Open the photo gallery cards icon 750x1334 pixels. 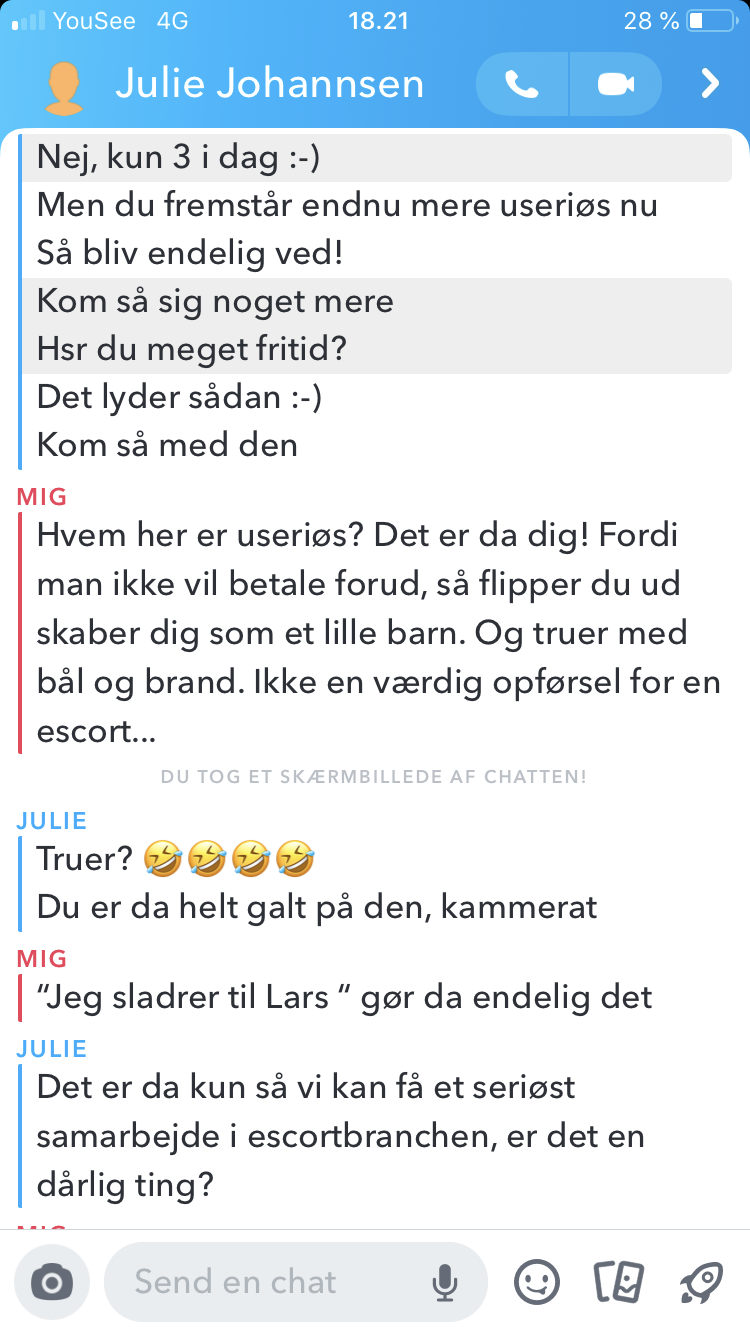click(618, 1282)
